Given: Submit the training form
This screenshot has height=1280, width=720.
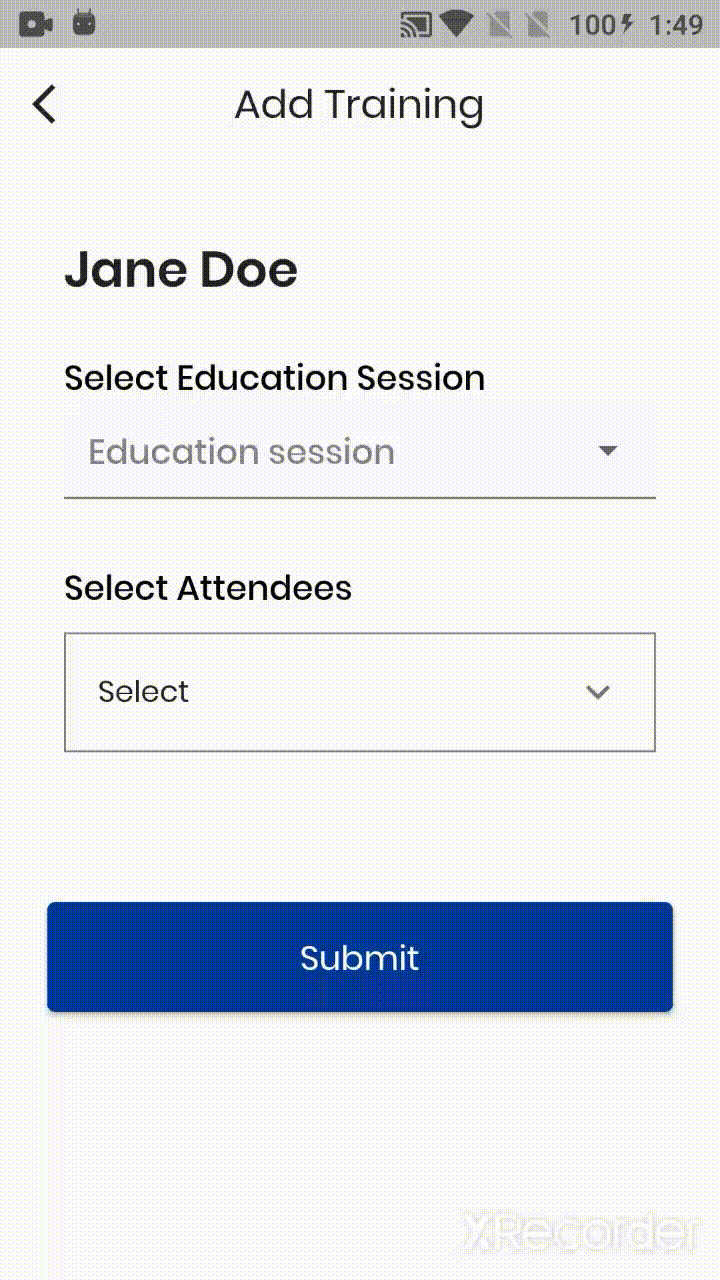Looking at the screenshot, I should [x=359, y=957].
